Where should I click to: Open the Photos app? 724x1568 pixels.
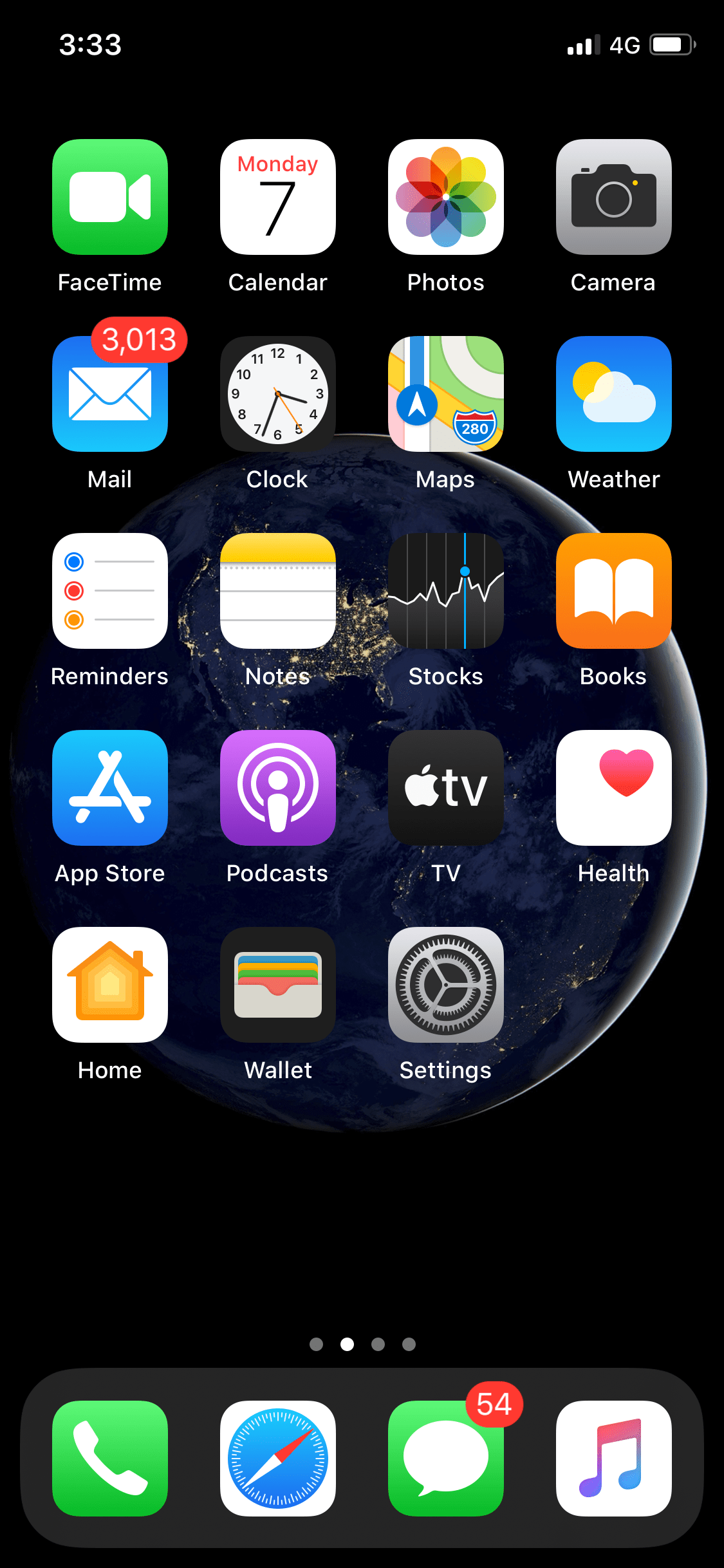446,197
